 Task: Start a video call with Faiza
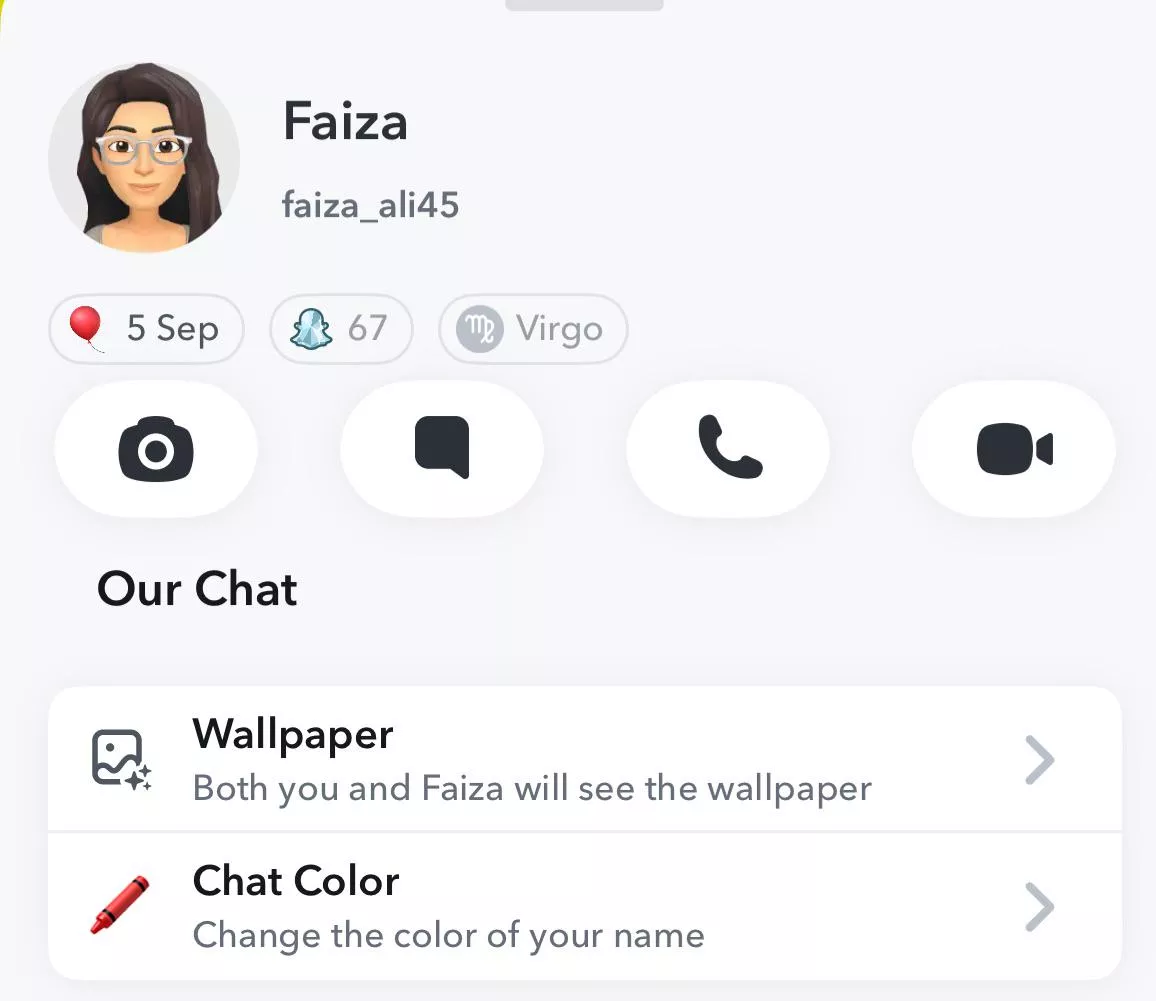(x=1013, y=449)
